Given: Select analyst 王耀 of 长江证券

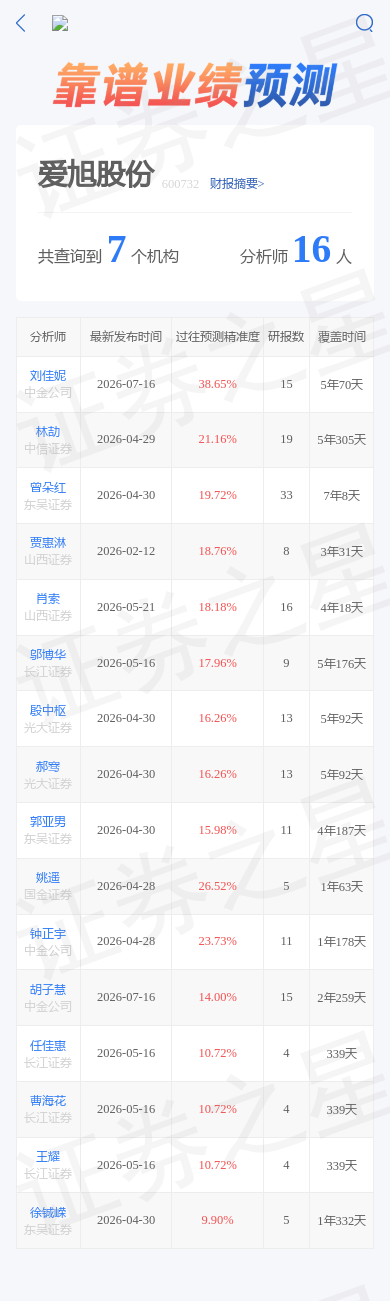Looking at the screenshot, I should point(48,1156).
